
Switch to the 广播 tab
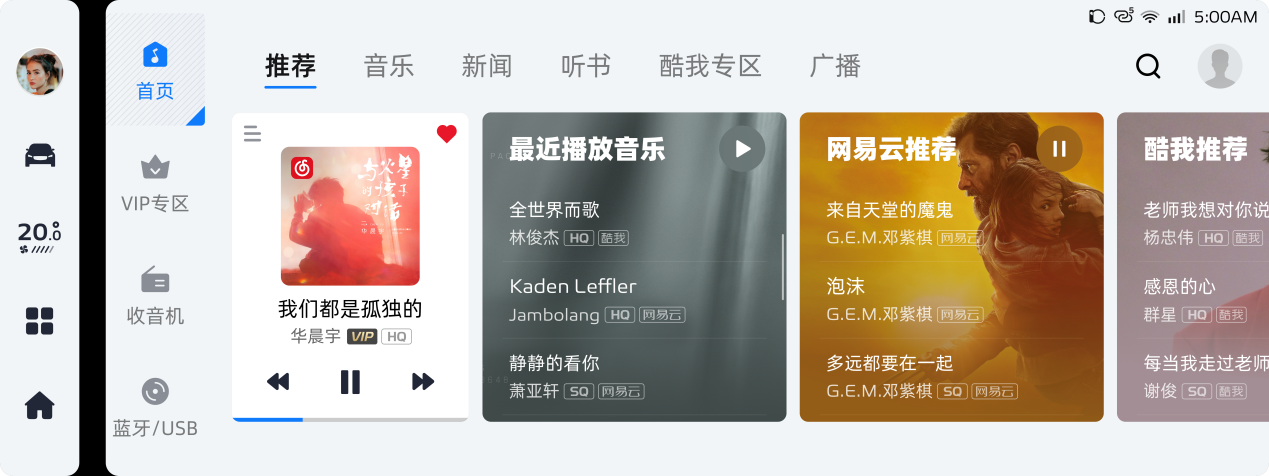[834, 67]
